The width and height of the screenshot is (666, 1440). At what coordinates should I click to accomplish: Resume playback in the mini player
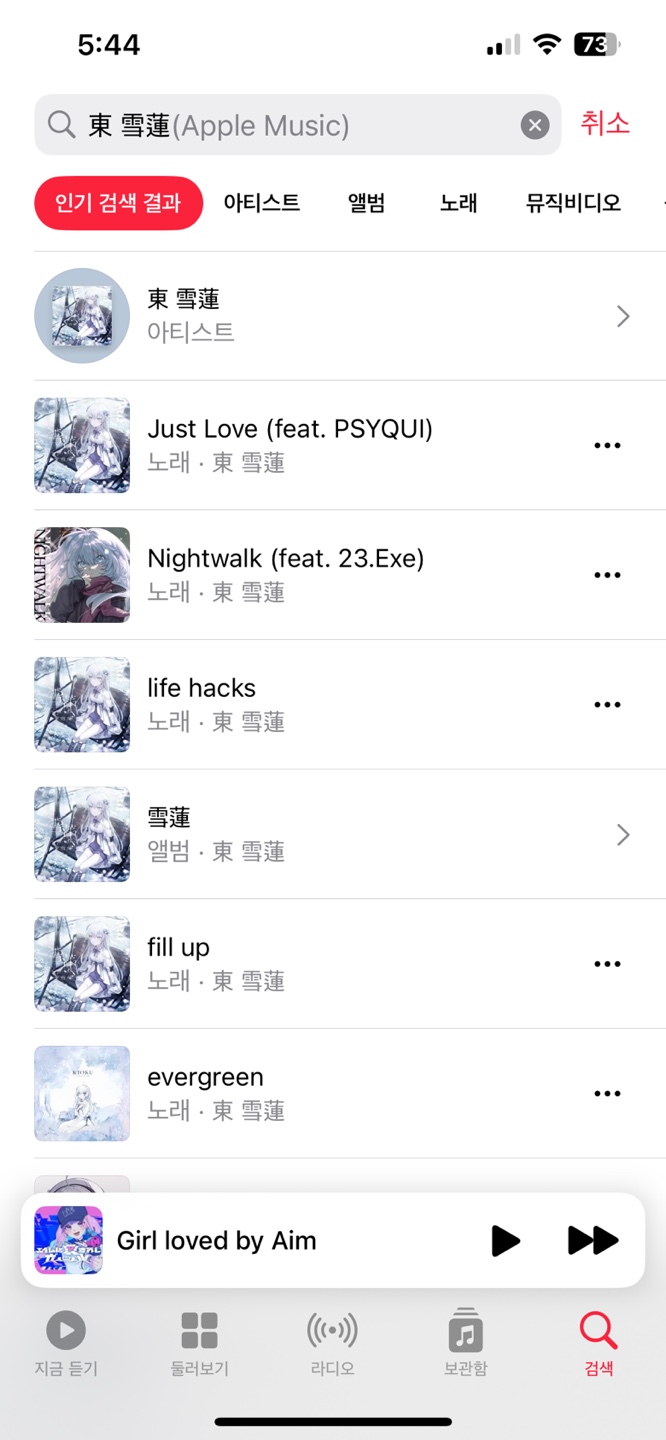(506, 1241)
